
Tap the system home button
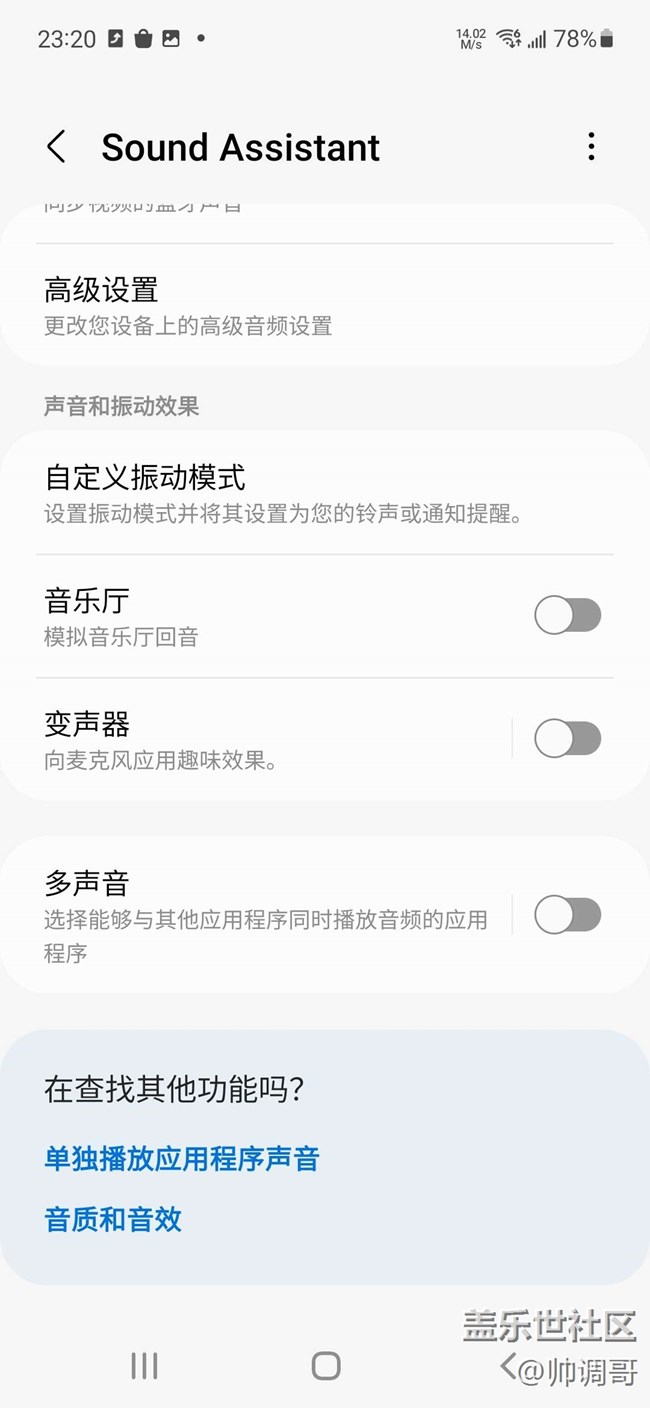coord(326,1366)
